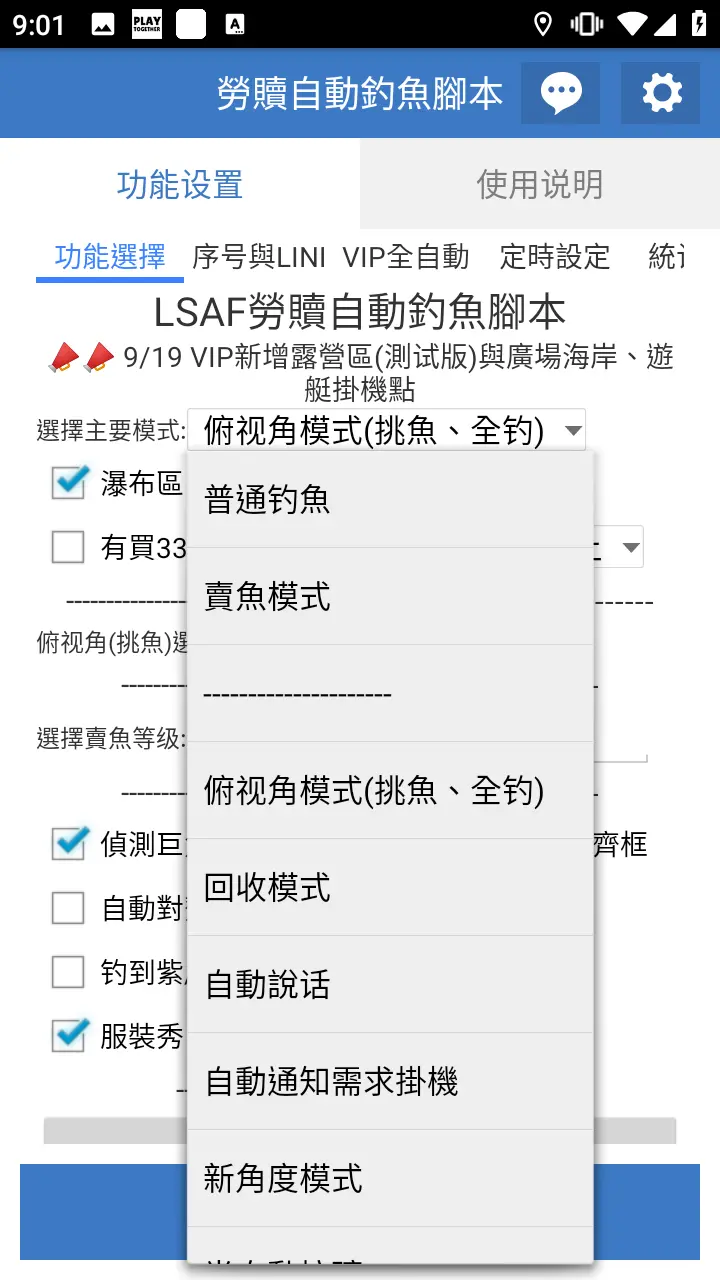This screenshot has height=1280, width=720.
Task: Enable the 钓到紫 checkbox
Action: tap(68, 972)
